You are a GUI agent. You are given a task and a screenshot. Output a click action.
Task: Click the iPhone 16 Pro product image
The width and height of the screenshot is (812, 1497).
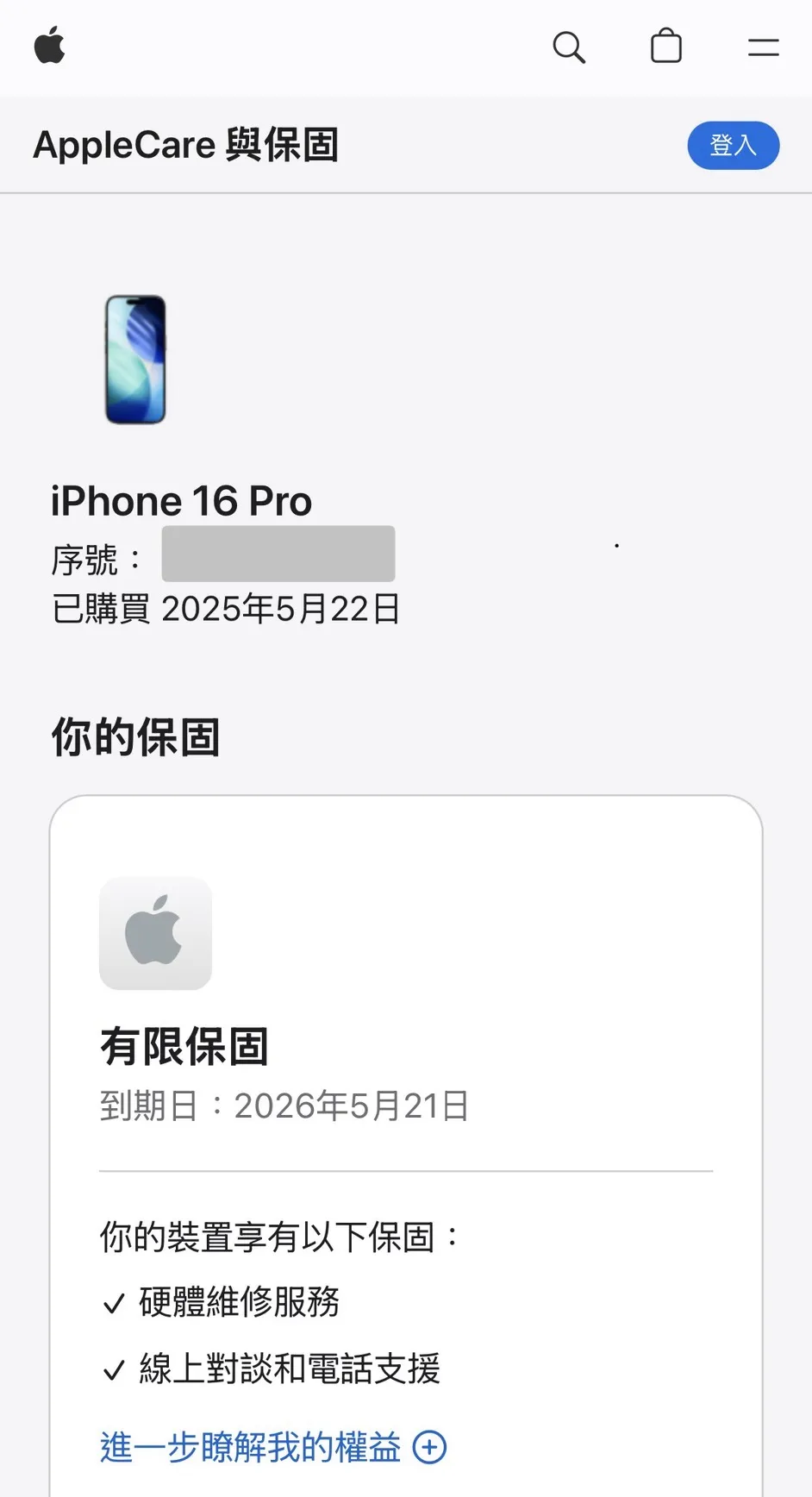(x=134, y=360)
